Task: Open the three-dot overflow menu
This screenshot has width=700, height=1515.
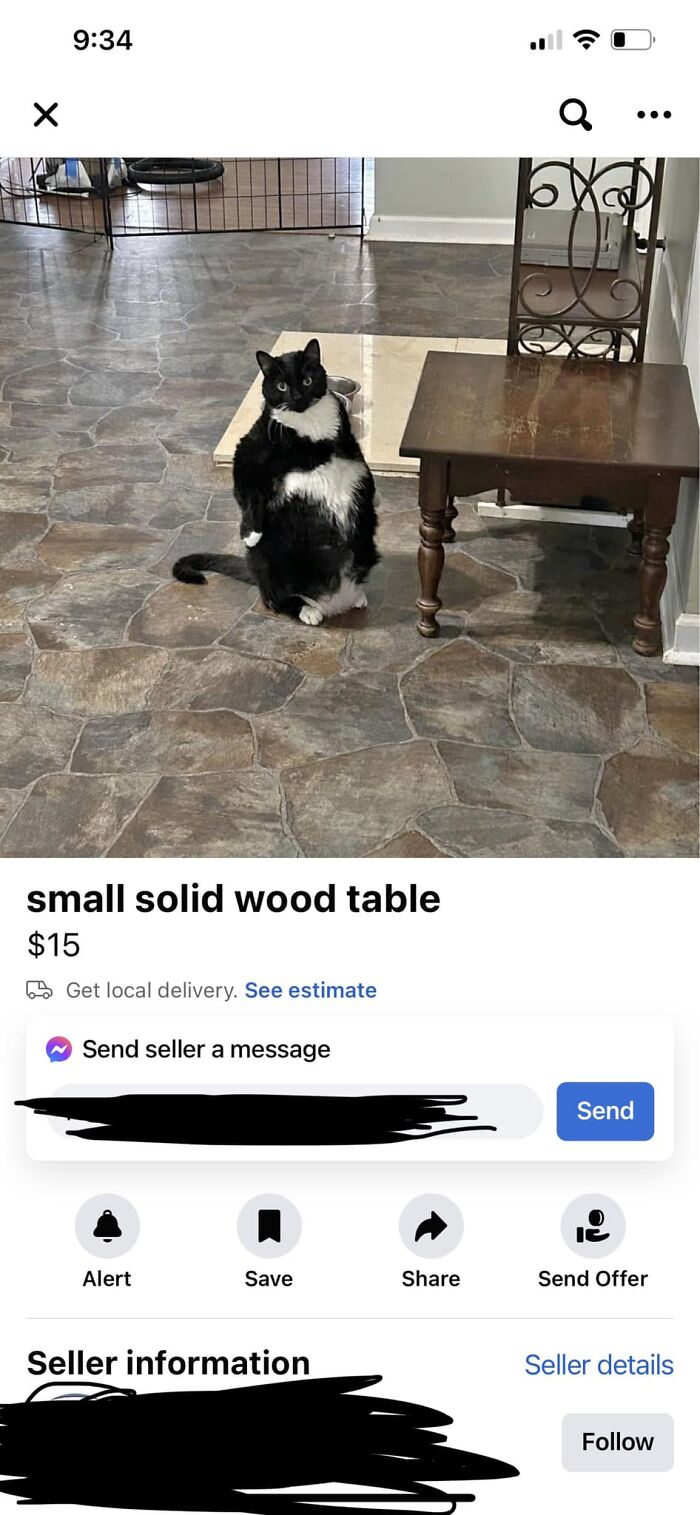Action: click(x=654, y=115)
